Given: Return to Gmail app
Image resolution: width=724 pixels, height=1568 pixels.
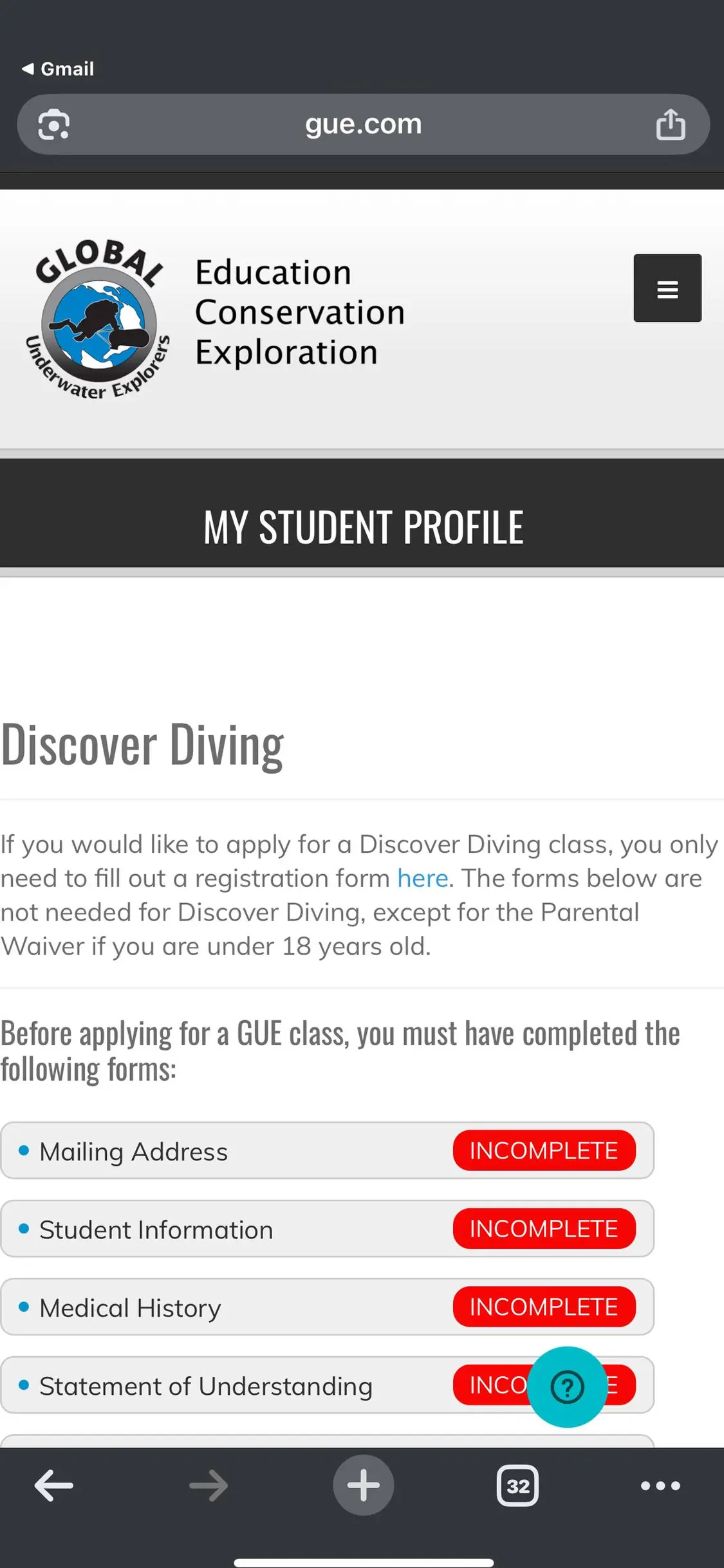Looking at the screenshot, I should click(x=58, y=69).
